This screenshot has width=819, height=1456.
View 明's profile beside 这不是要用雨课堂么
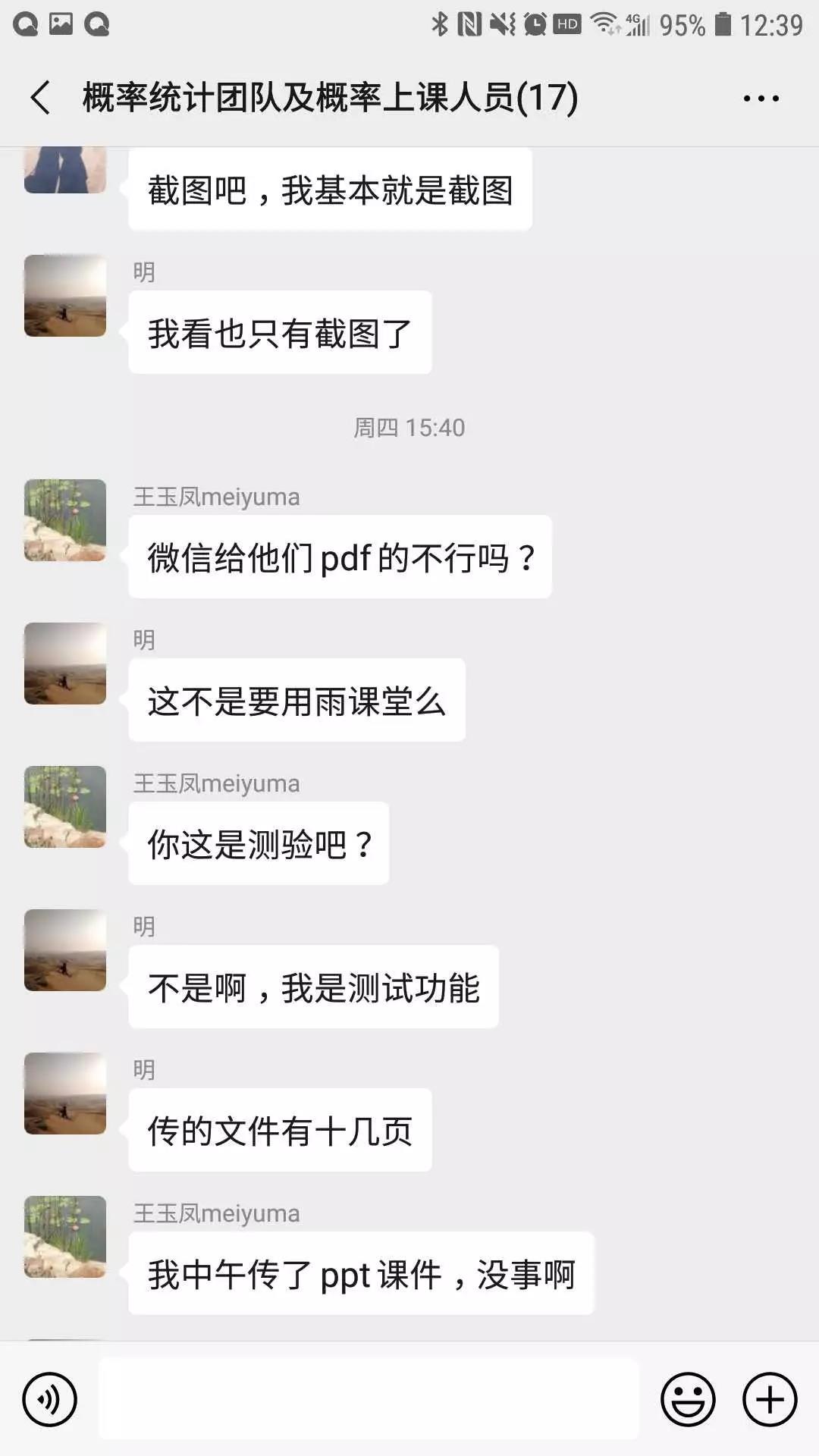65,664
